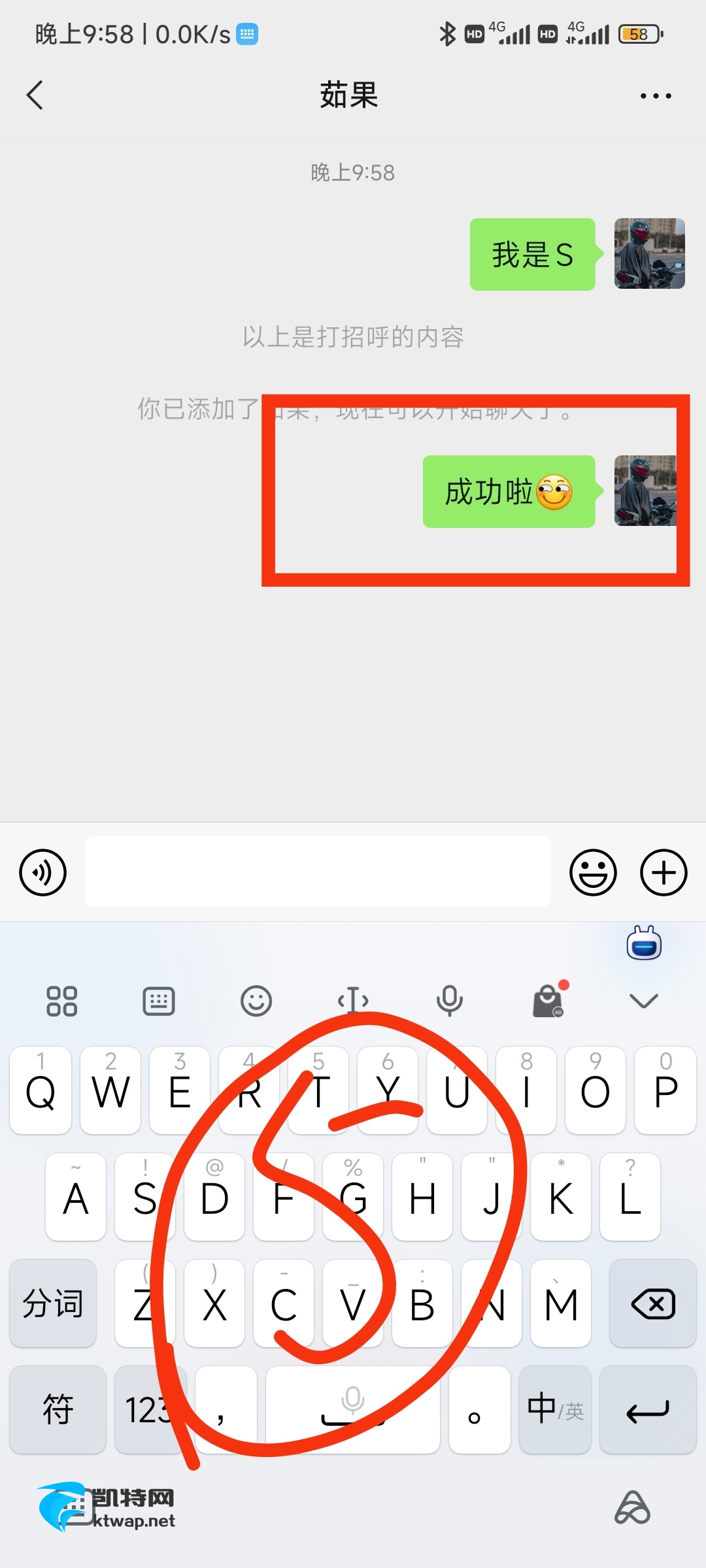Screen dimensions: 706x1568
Task: Open keyboard skin store bag
Action: pyautogui.click(x=548, y=1001)
